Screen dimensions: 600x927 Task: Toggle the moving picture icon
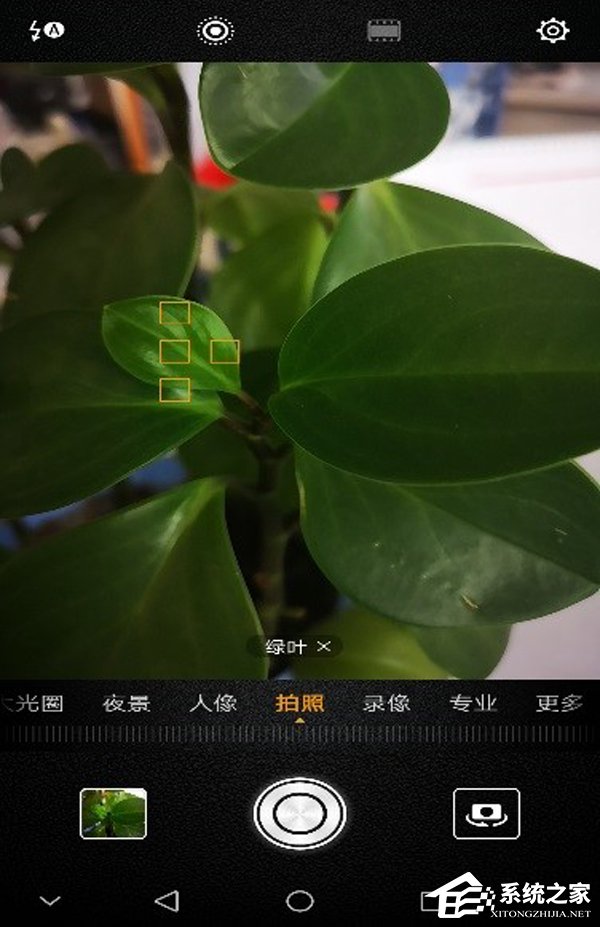pyautogui.click(x=215, y=31)
